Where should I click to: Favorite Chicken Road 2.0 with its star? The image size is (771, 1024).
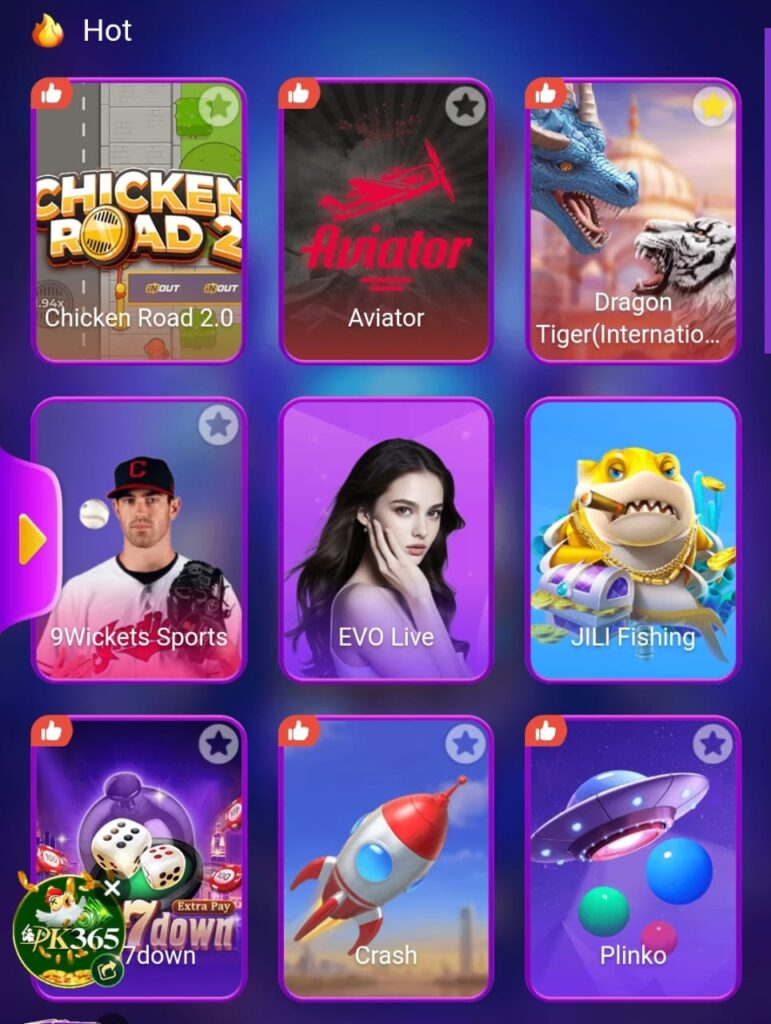tap(219, 105)
